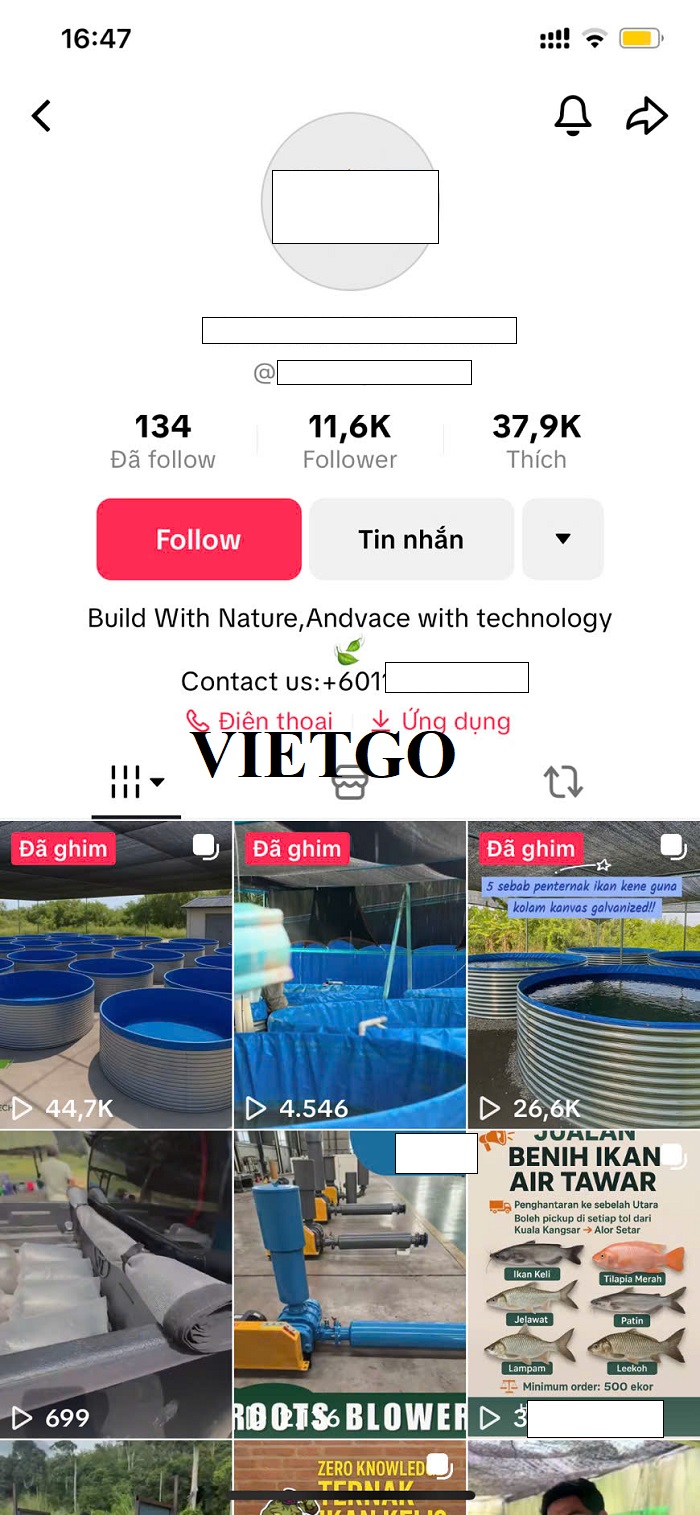Viewport: 700px width, 1515px height.
Task: Expand the suggested accounts dropdown arrow
Action: point(563,540)
